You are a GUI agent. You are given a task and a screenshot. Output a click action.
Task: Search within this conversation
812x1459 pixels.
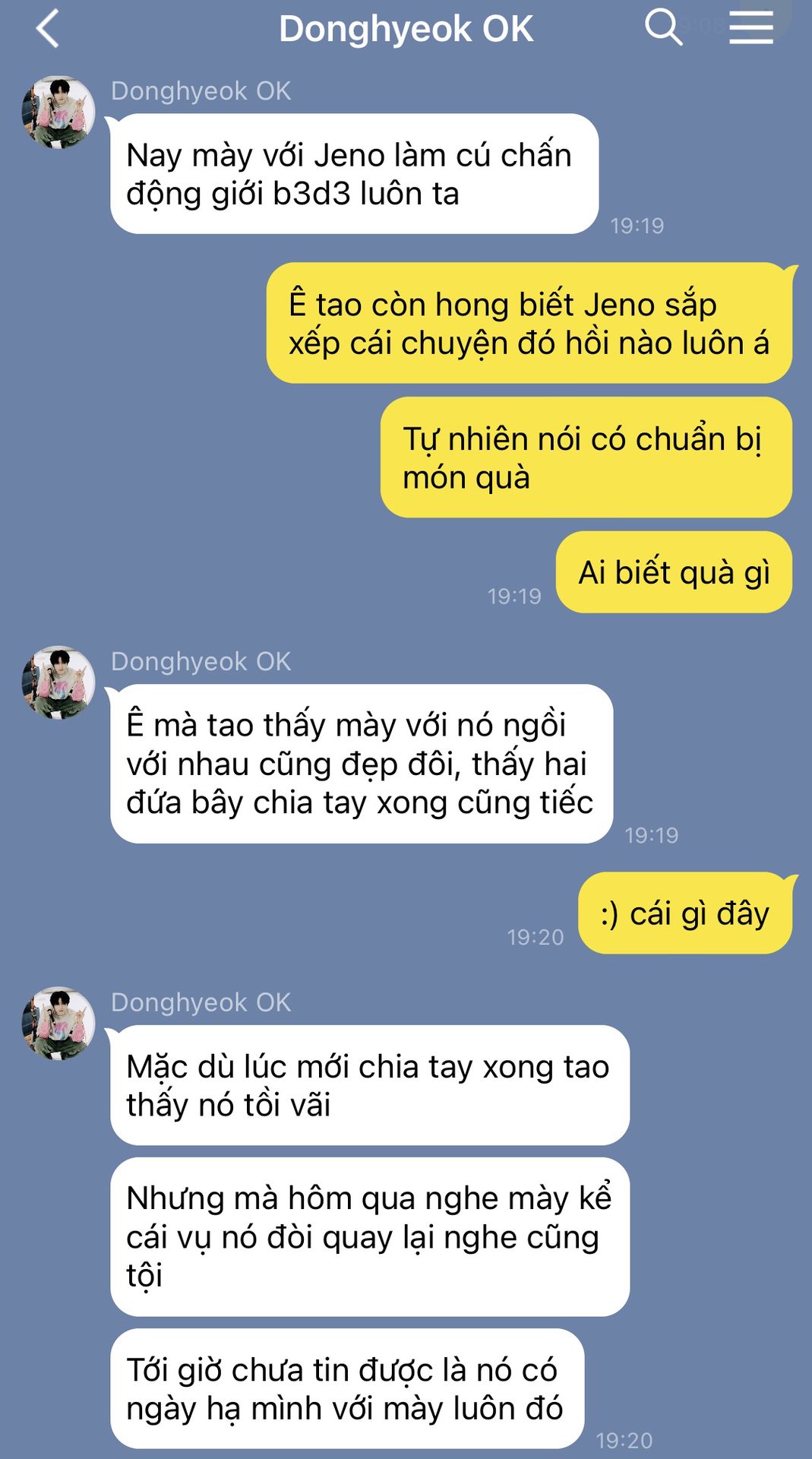(x=663, y=27)
